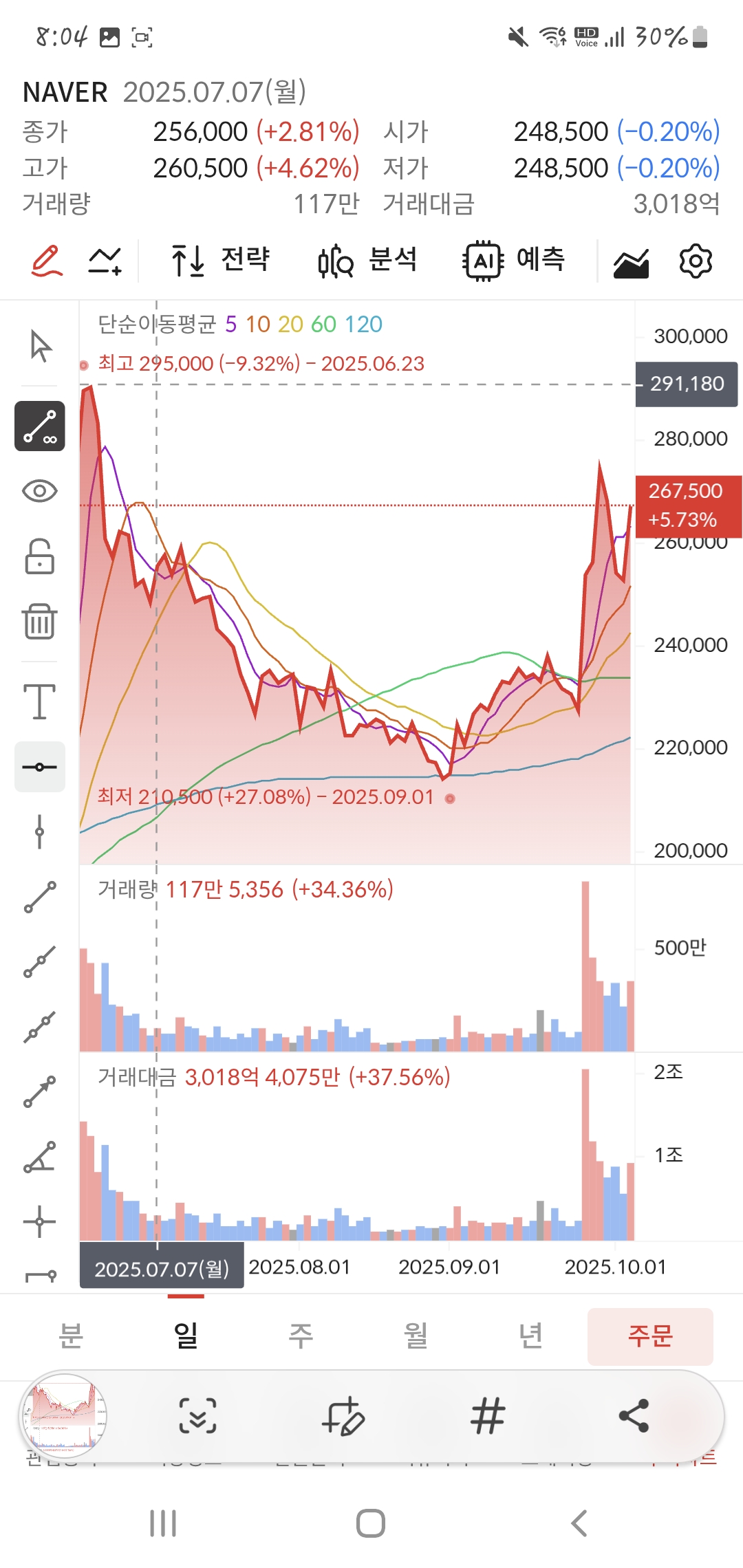Screen dimensions: 743x1568
Task: Open the AI 예측 prediction feature
Action: [514, 261]
